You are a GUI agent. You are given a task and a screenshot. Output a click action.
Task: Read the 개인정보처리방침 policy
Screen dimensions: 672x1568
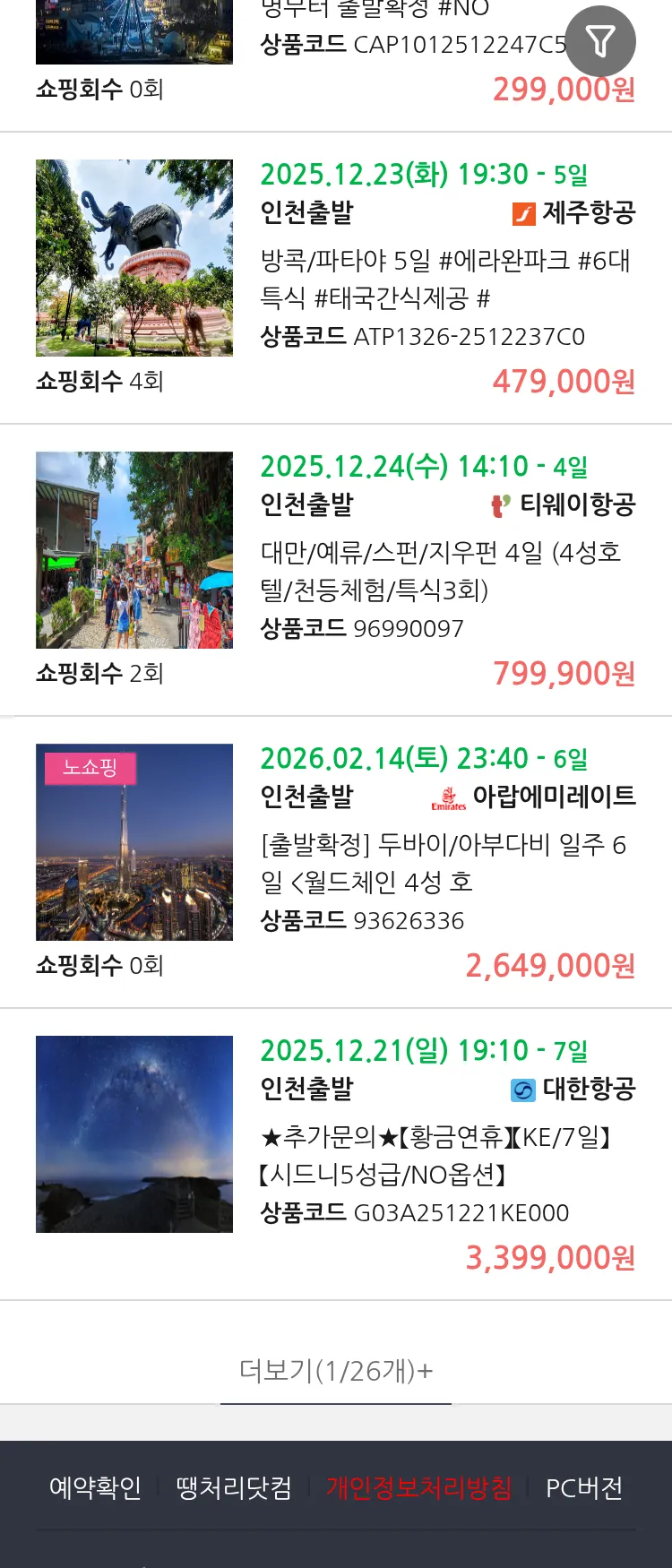click(x=418, y=1488)
